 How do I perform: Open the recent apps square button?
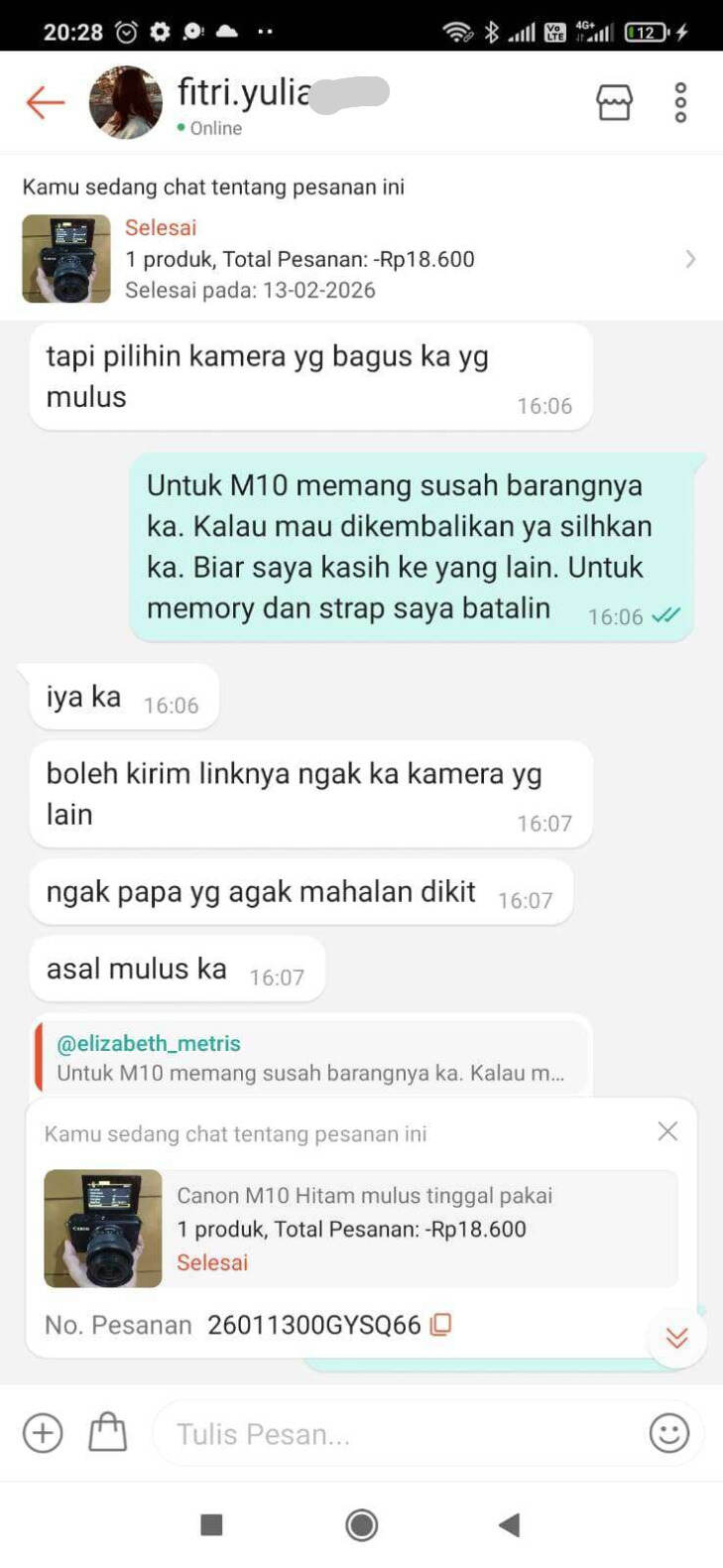[211, 1524]
